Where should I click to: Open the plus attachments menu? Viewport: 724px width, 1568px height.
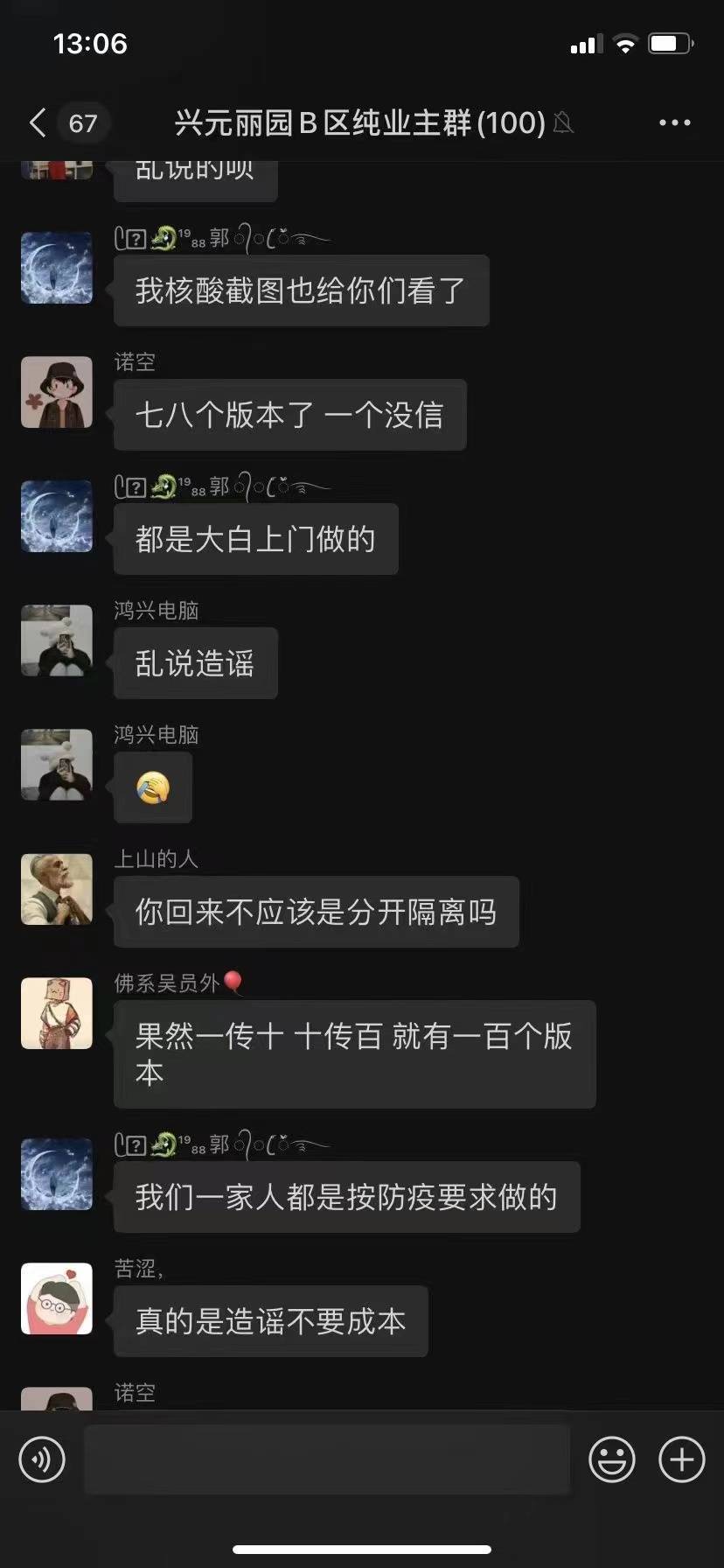coord(681,1459)
